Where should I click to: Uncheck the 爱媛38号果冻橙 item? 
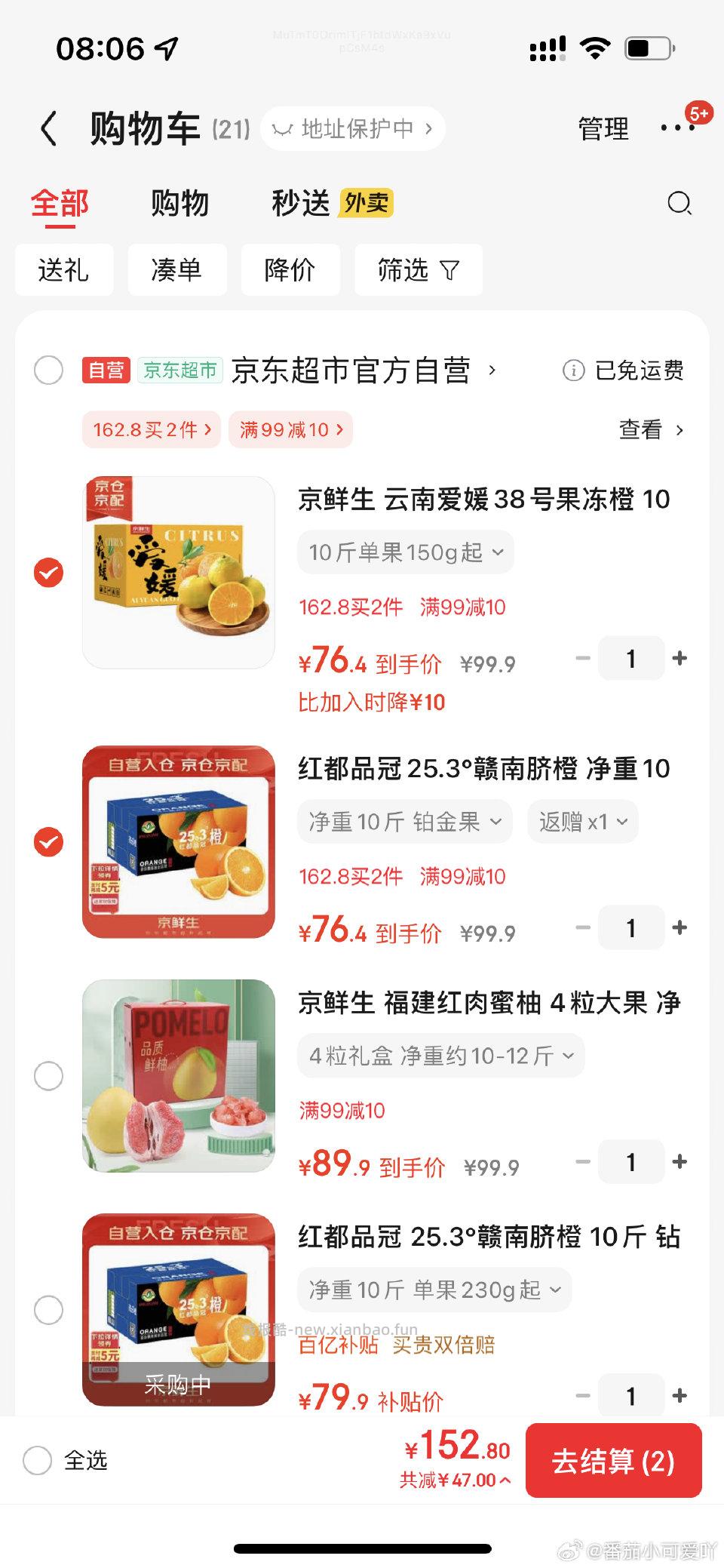click(49, 572)
